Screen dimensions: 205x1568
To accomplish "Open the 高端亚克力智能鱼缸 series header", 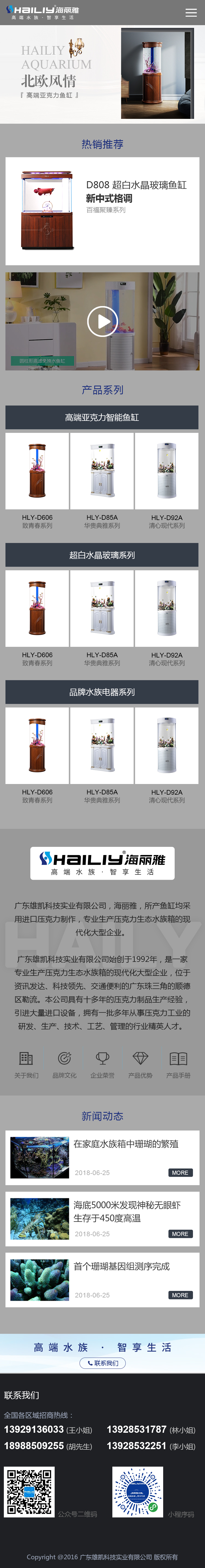I will tap(102, 418).
